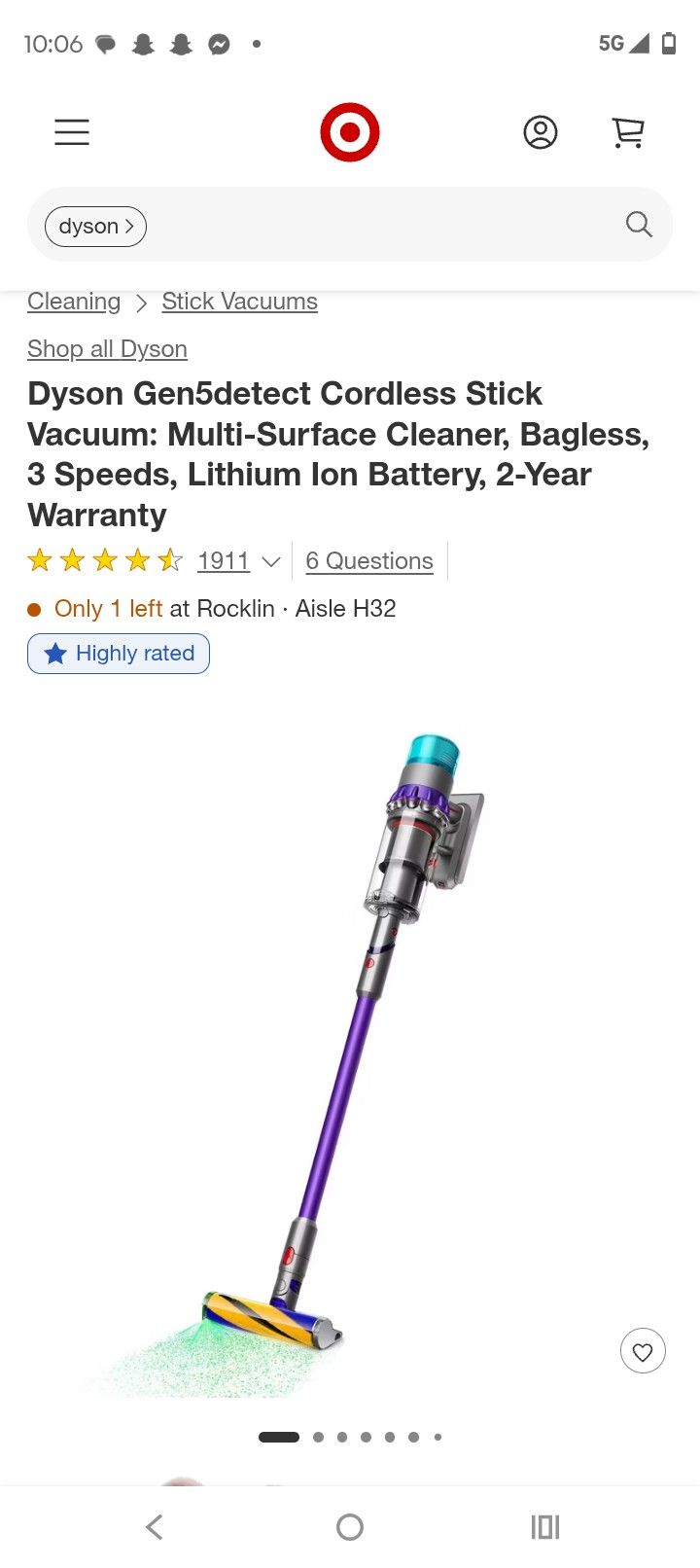The image size is (700, 1568).
Task: Open the Messenger icon in status bar
Action: (219, 43)
